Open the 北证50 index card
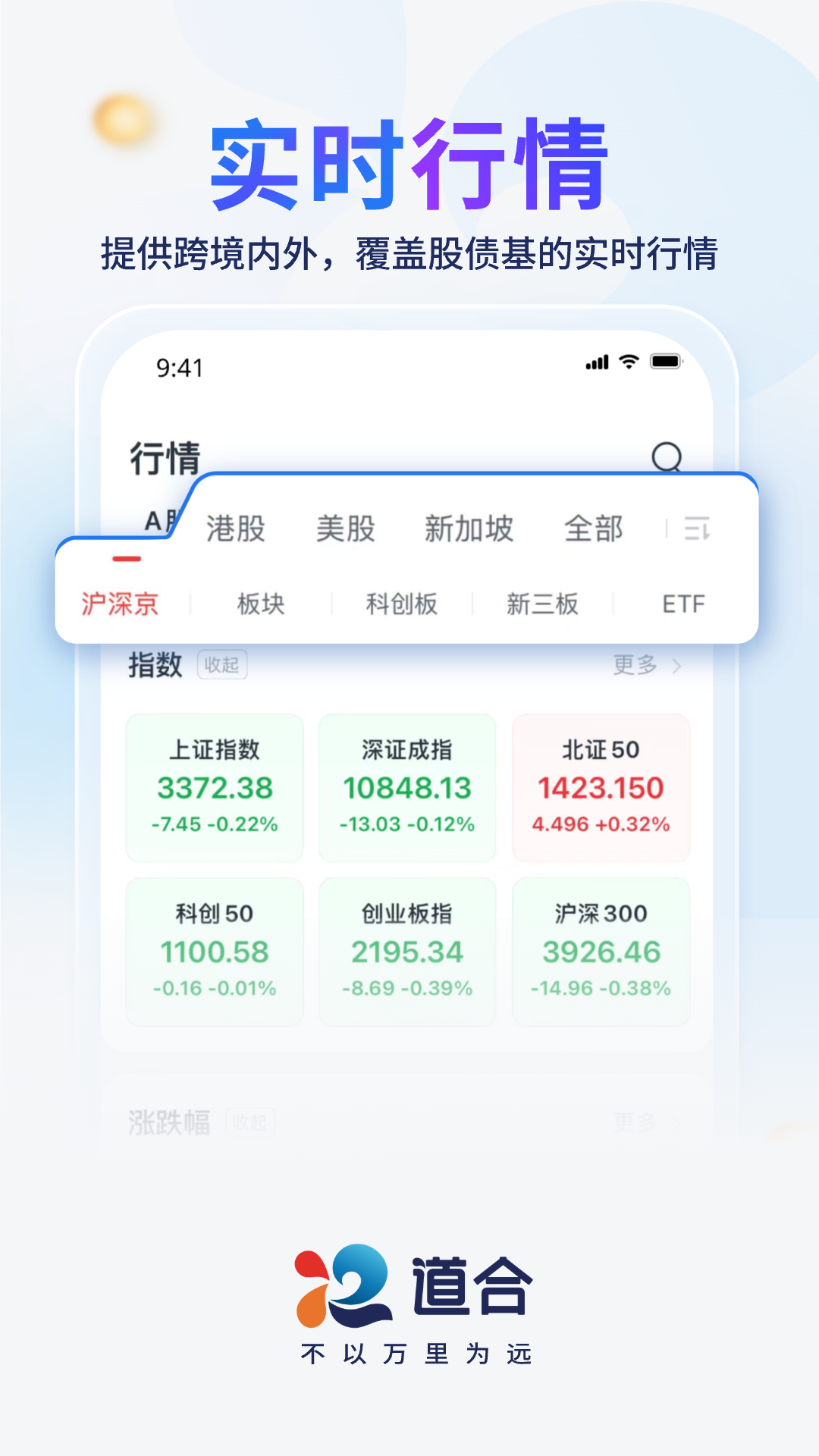The height and width of the screenshot is (1456, 819). [x=601, y=787]
